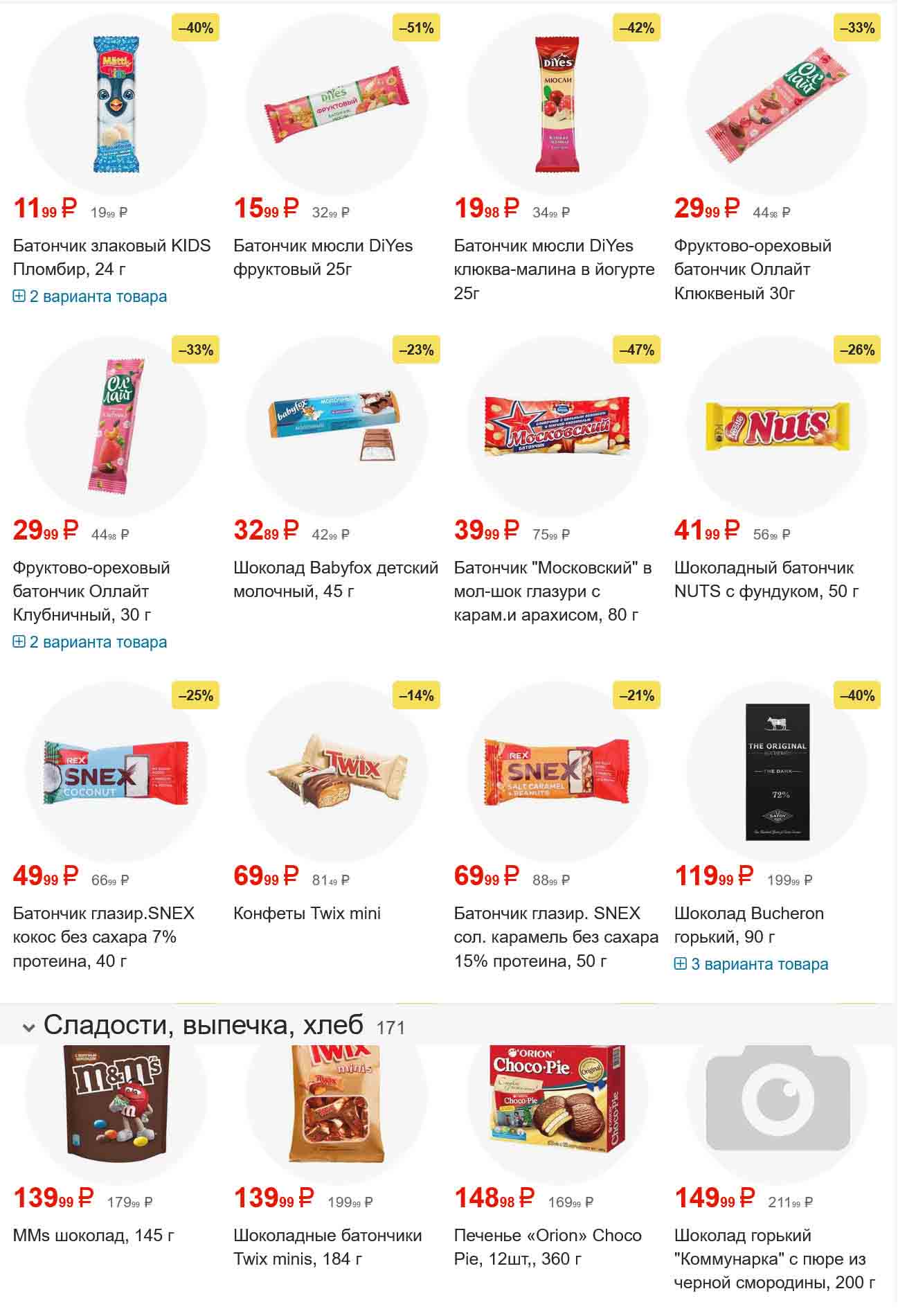Open Оллайт Клубничный 30 г bar
Image resolution: width=907 pixels, height=1316 pixels.
tap(91, 591)
